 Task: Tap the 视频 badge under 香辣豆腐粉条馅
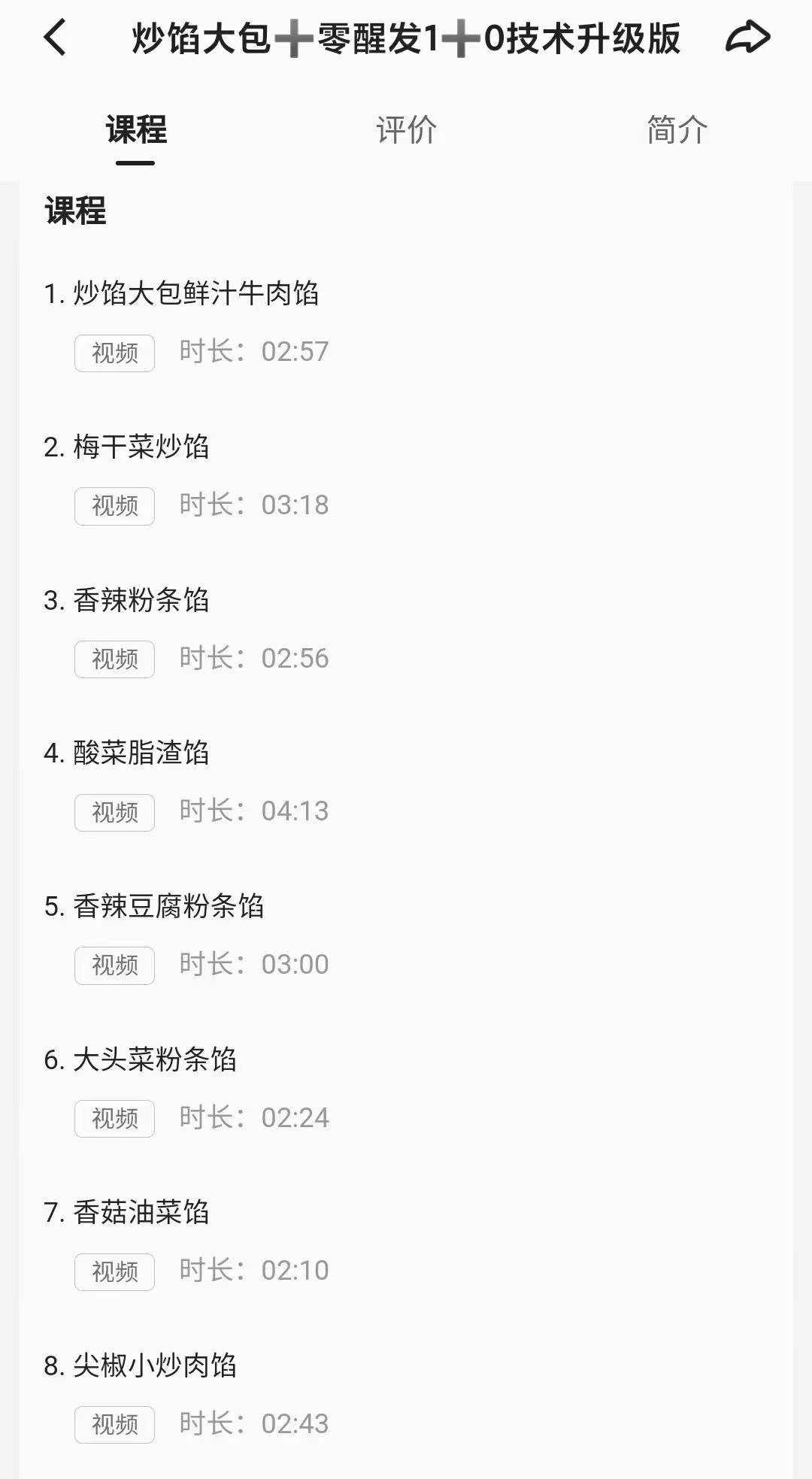tap(114, 965)
